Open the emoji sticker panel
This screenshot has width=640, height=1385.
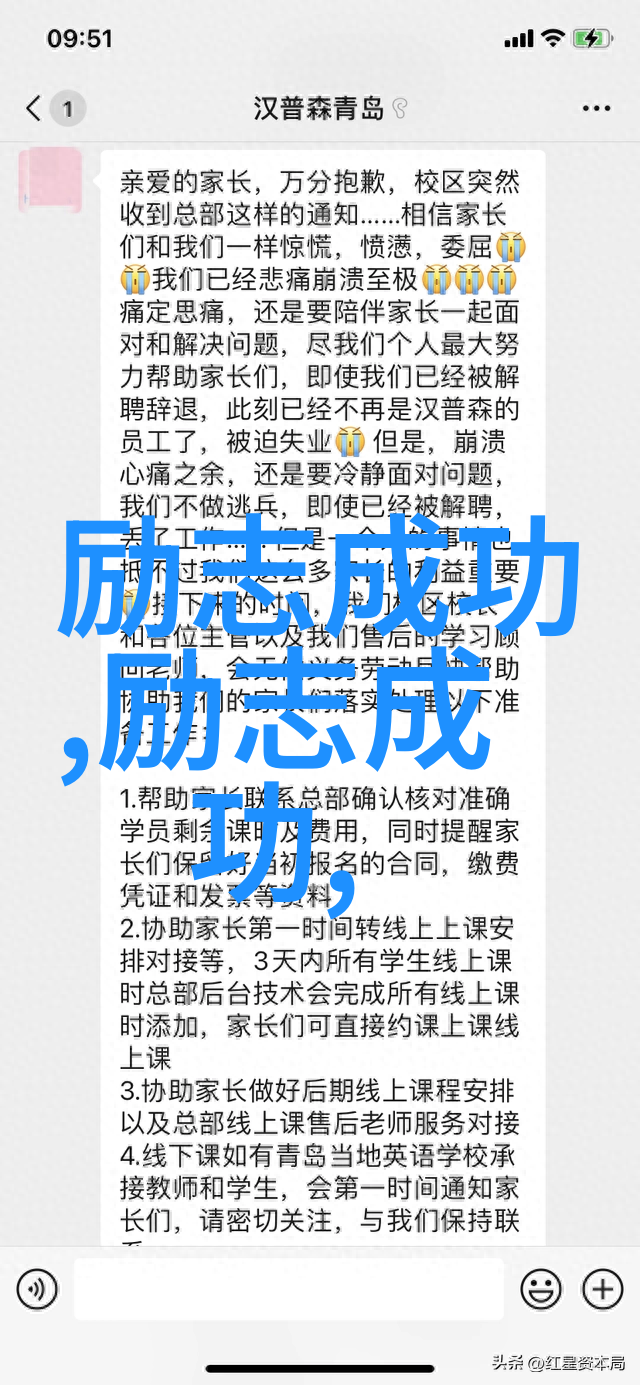540,1288
